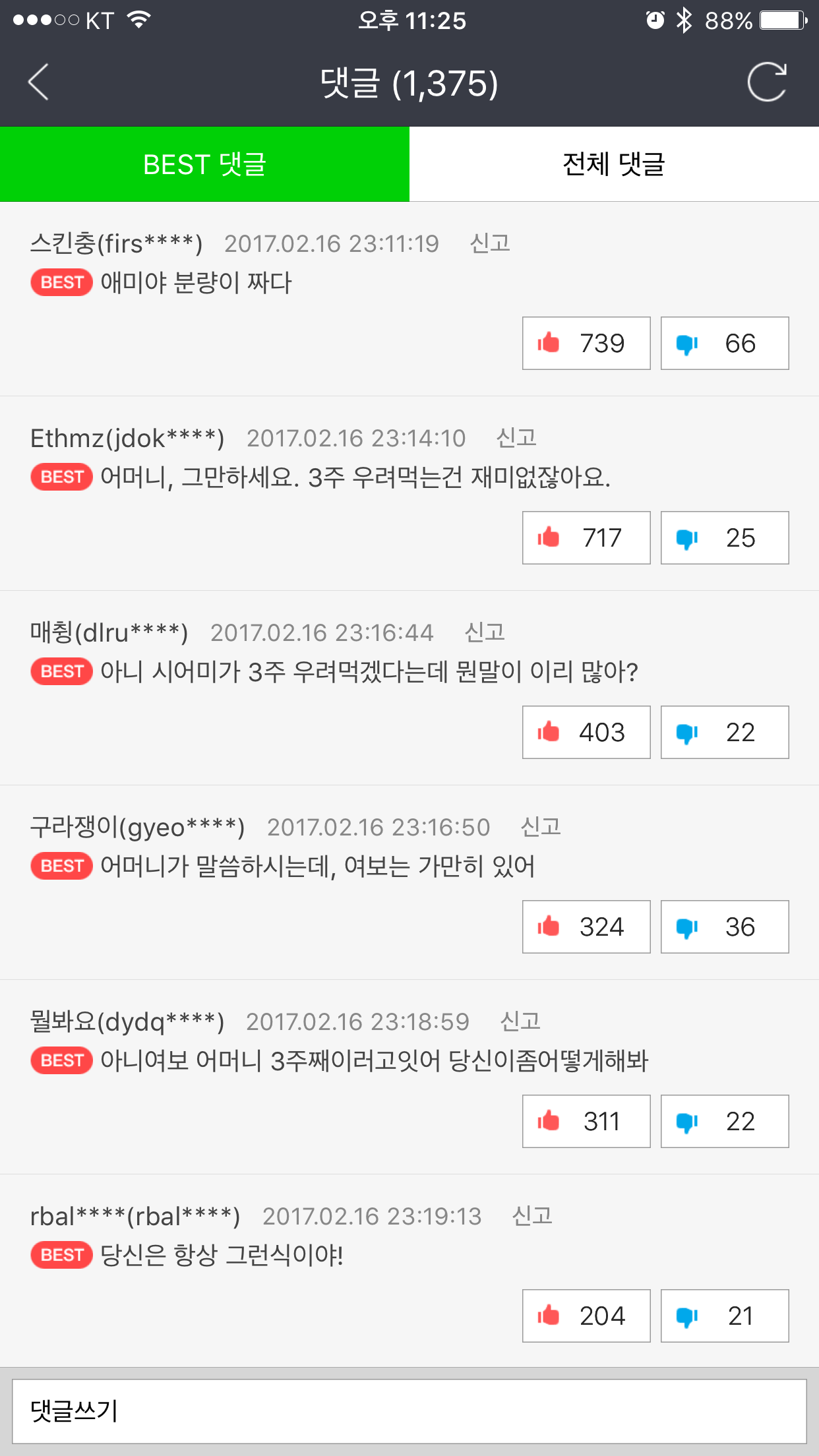Dislike the comment by Ethmz

pyautogui.click(x=725, y=538)
